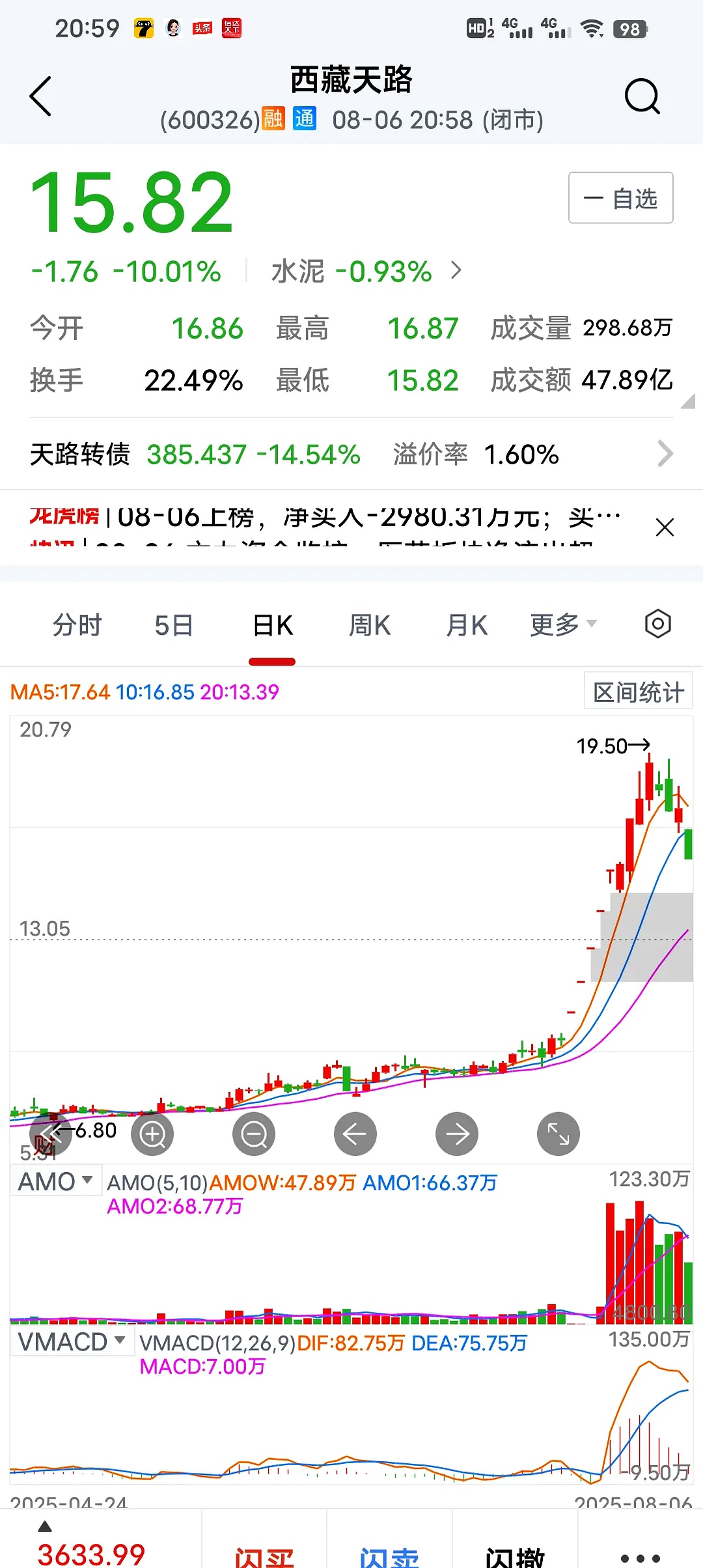Move chart forward with the right arrow
The image size is (703, 1568).
click(x=456, y=1134)
